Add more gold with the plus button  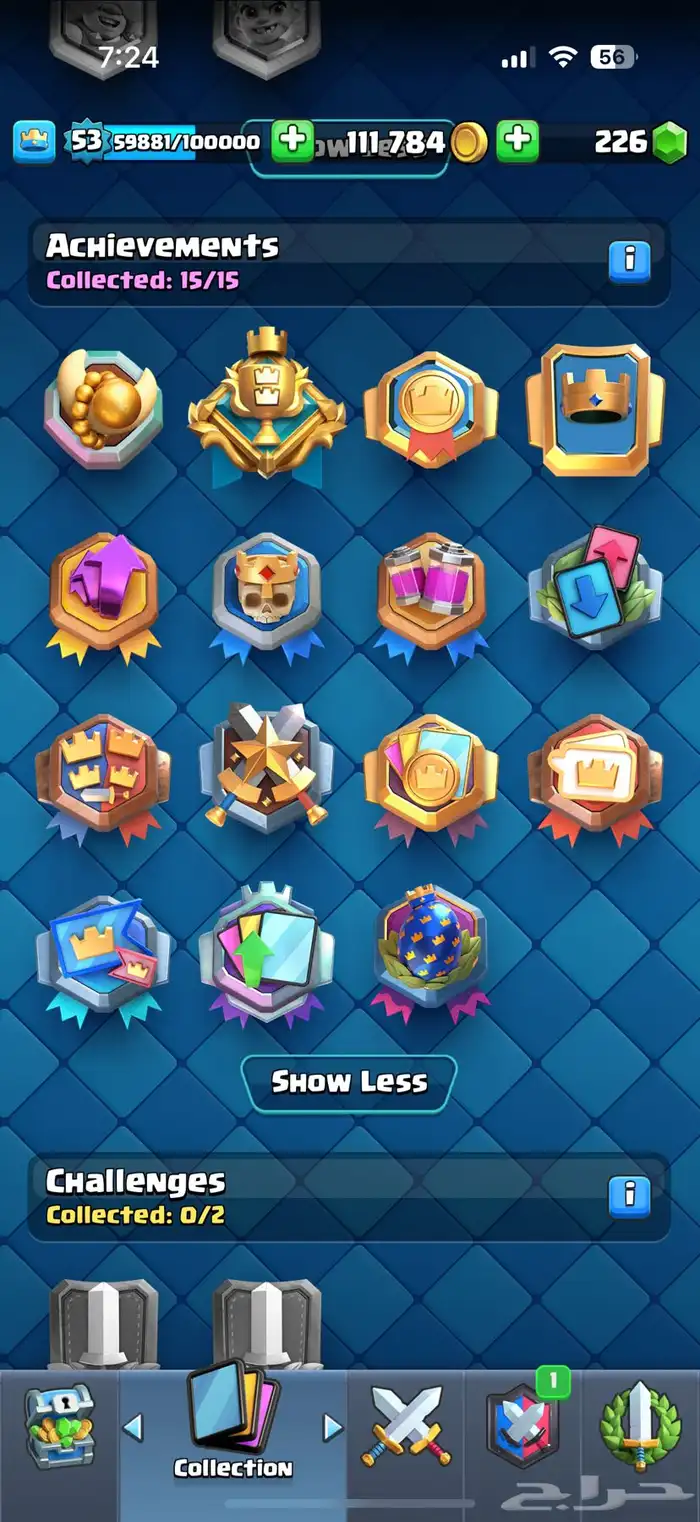(293, 142)
